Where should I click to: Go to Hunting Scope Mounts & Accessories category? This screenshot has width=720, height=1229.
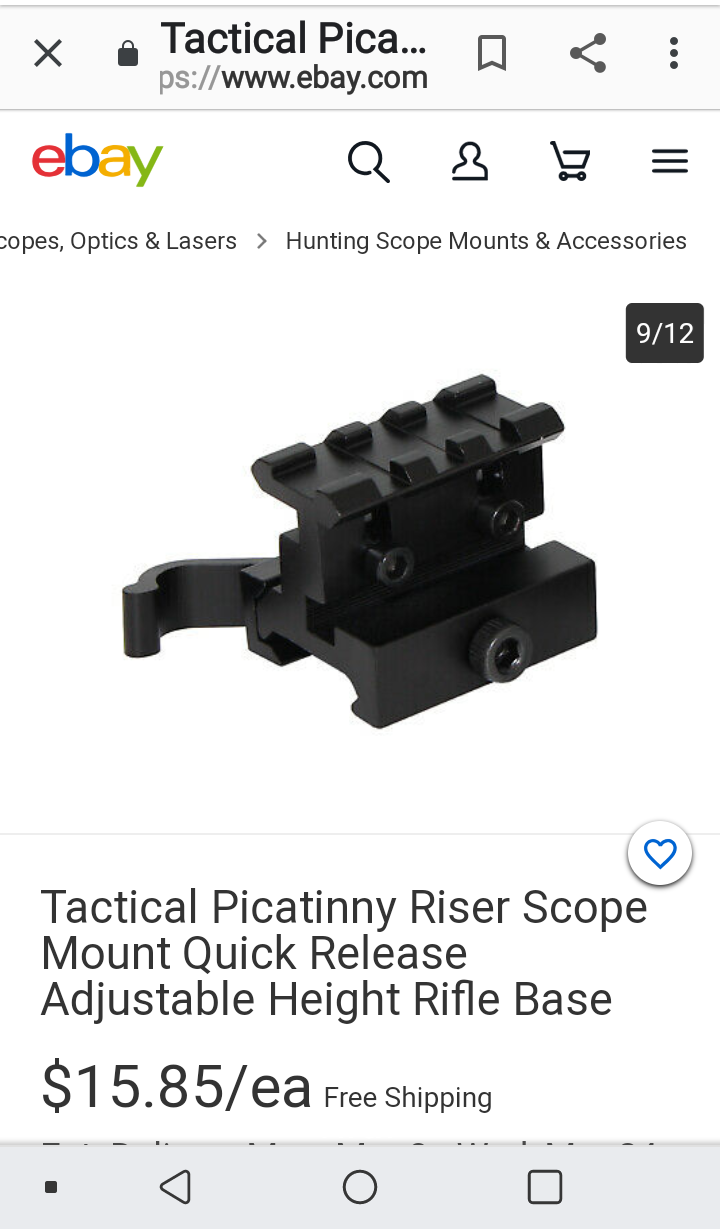pos(486,241)
